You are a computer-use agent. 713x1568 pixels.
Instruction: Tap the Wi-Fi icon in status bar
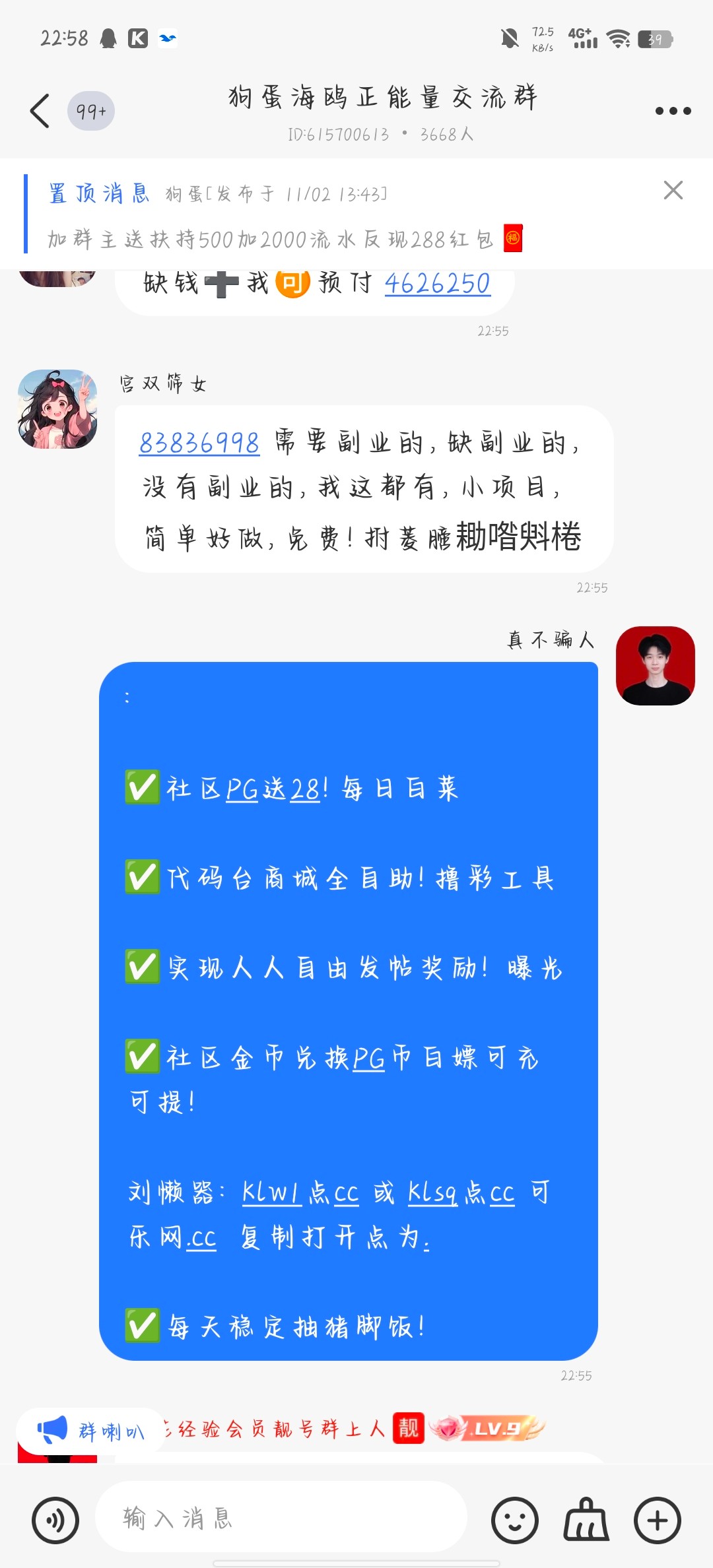tap(619, 38)
